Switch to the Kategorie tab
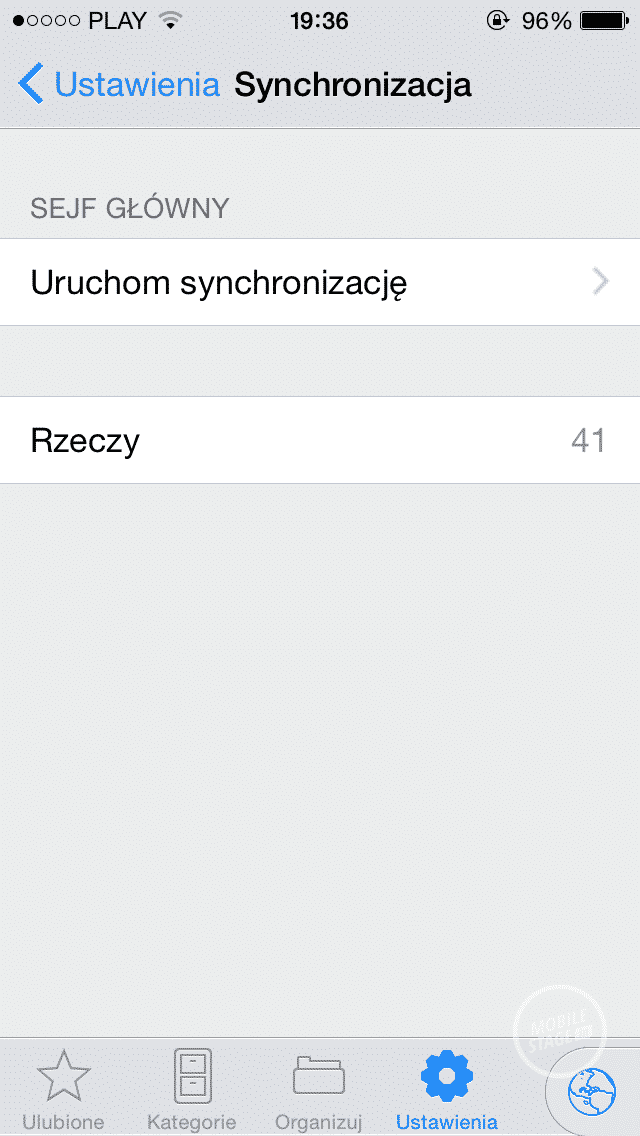Screen dimensions: 640x1136 pyautogui.click(x=191, y=1088)
